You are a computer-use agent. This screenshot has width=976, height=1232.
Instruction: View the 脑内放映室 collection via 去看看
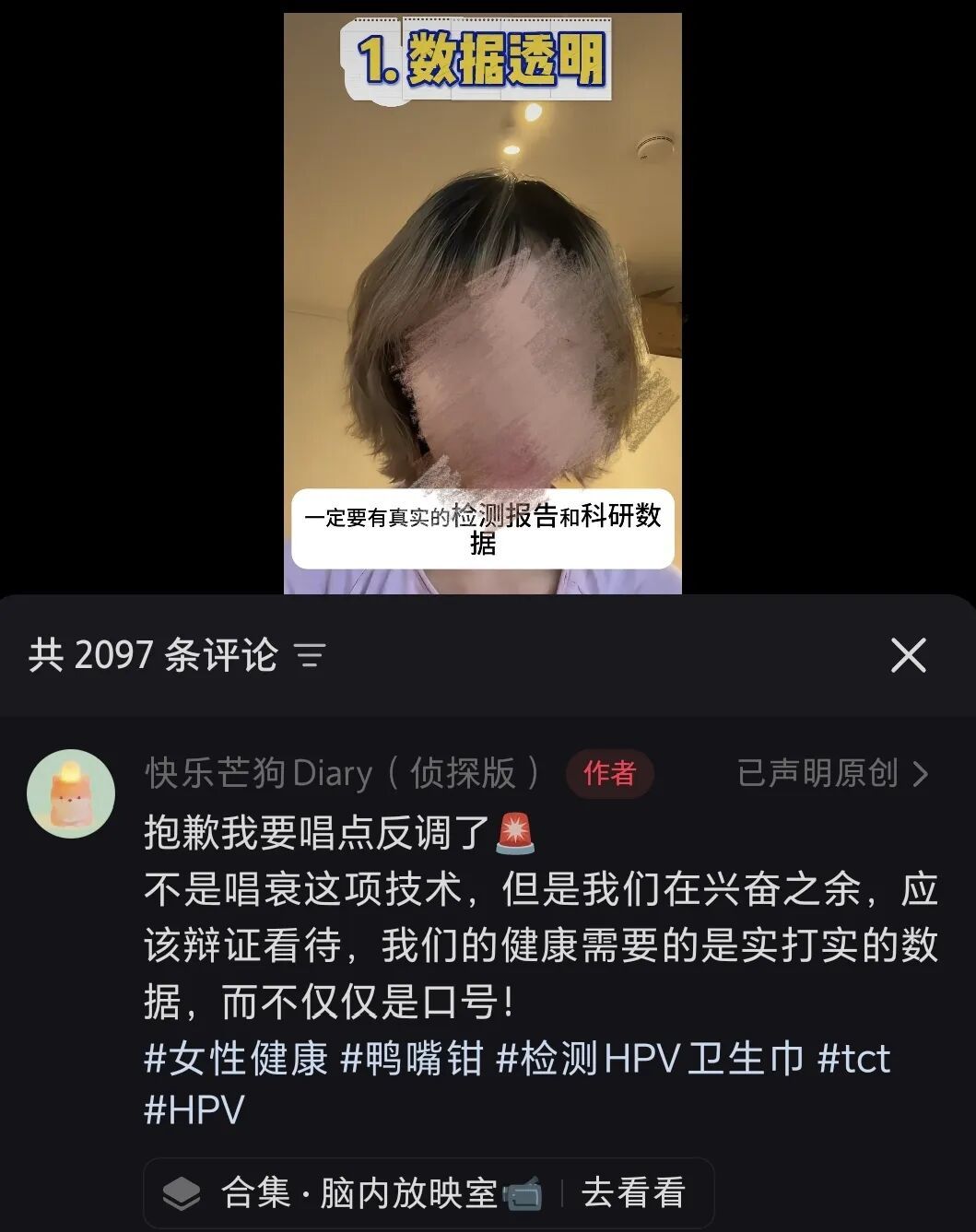point(634,1192)
